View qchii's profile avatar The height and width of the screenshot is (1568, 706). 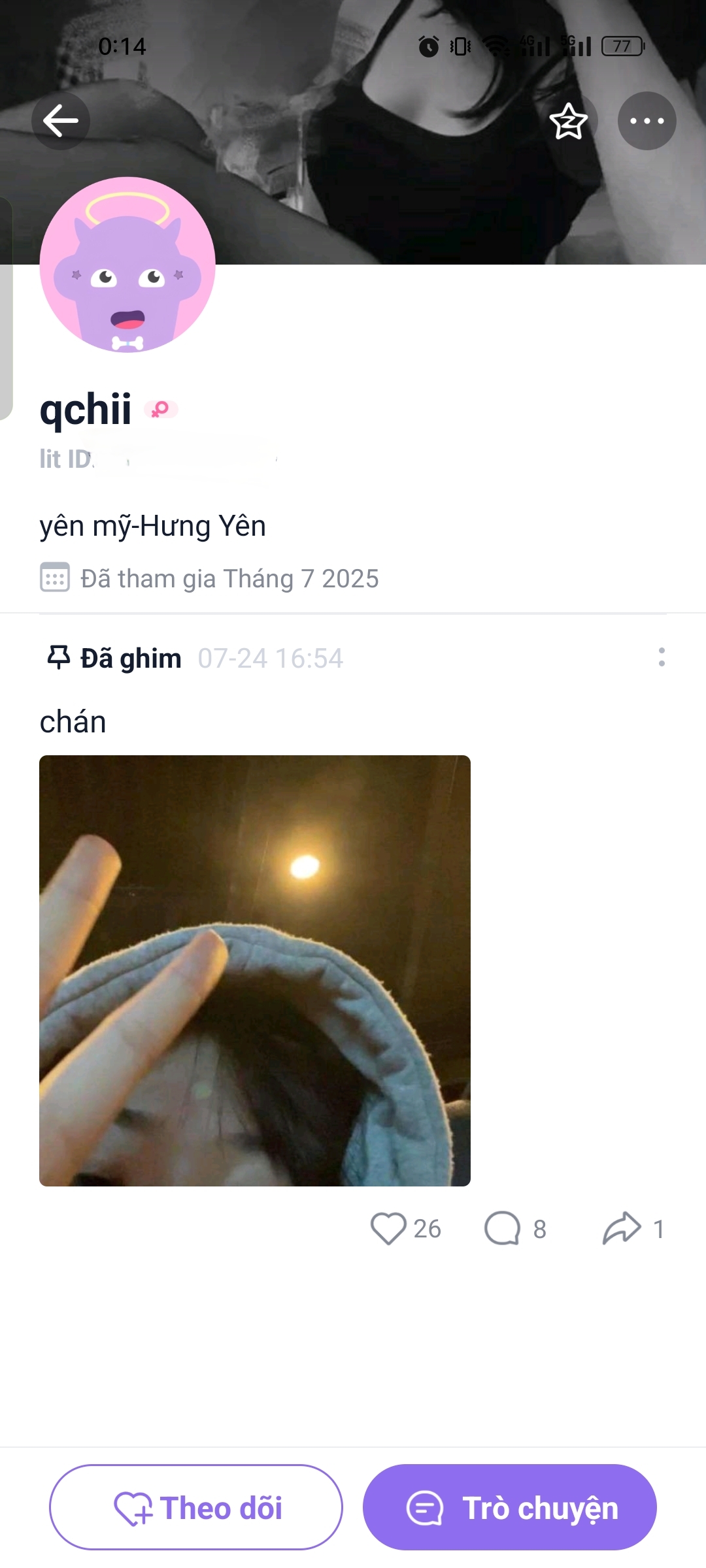[x=127, y=265]
